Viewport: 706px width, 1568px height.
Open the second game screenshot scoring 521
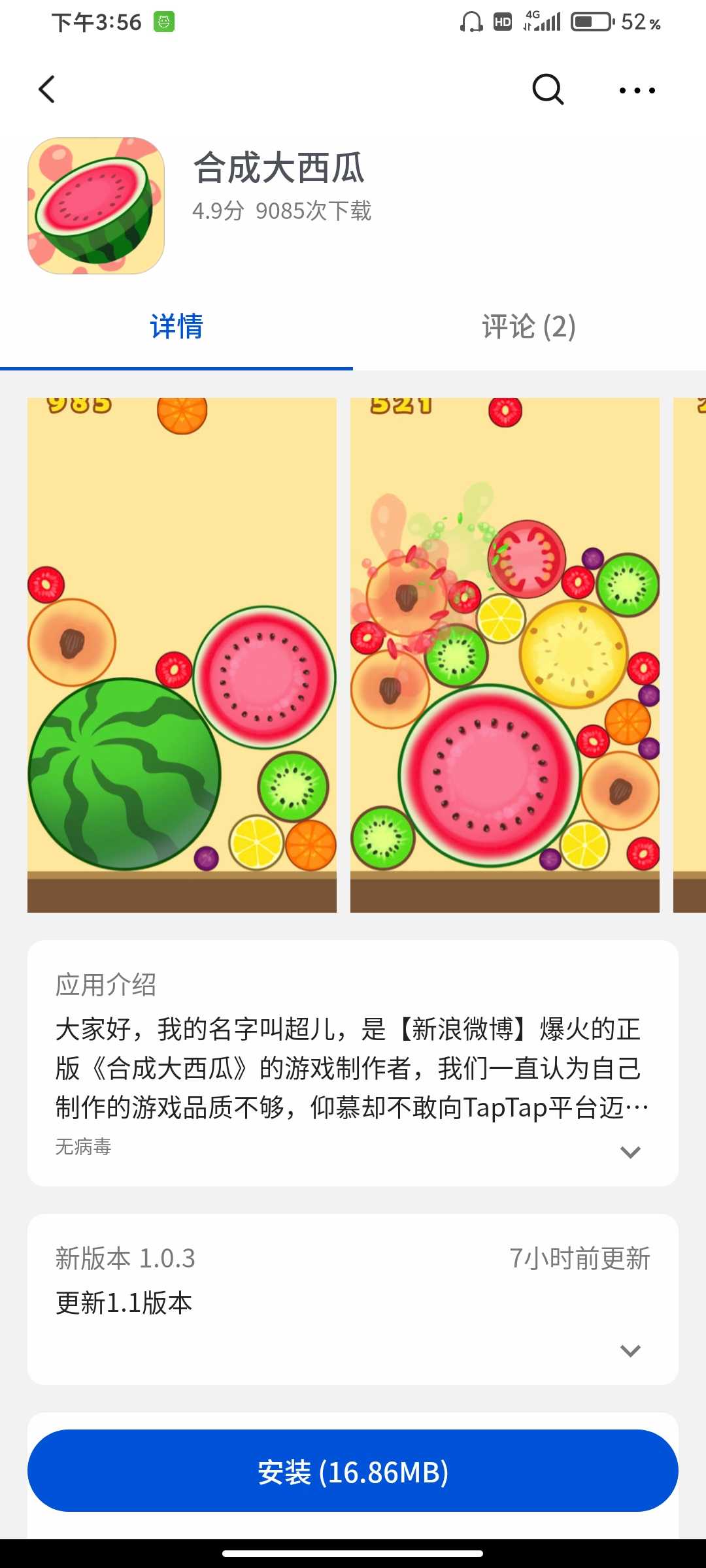505,655
